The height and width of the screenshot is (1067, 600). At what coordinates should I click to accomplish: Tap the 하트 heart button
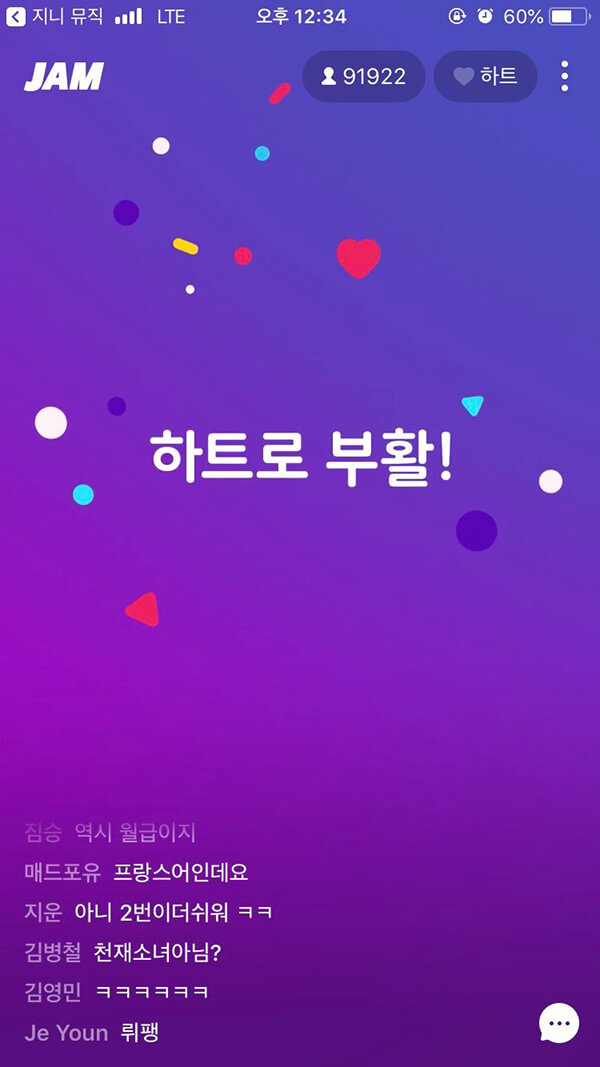pyautogui.click(x=485, y=76)
